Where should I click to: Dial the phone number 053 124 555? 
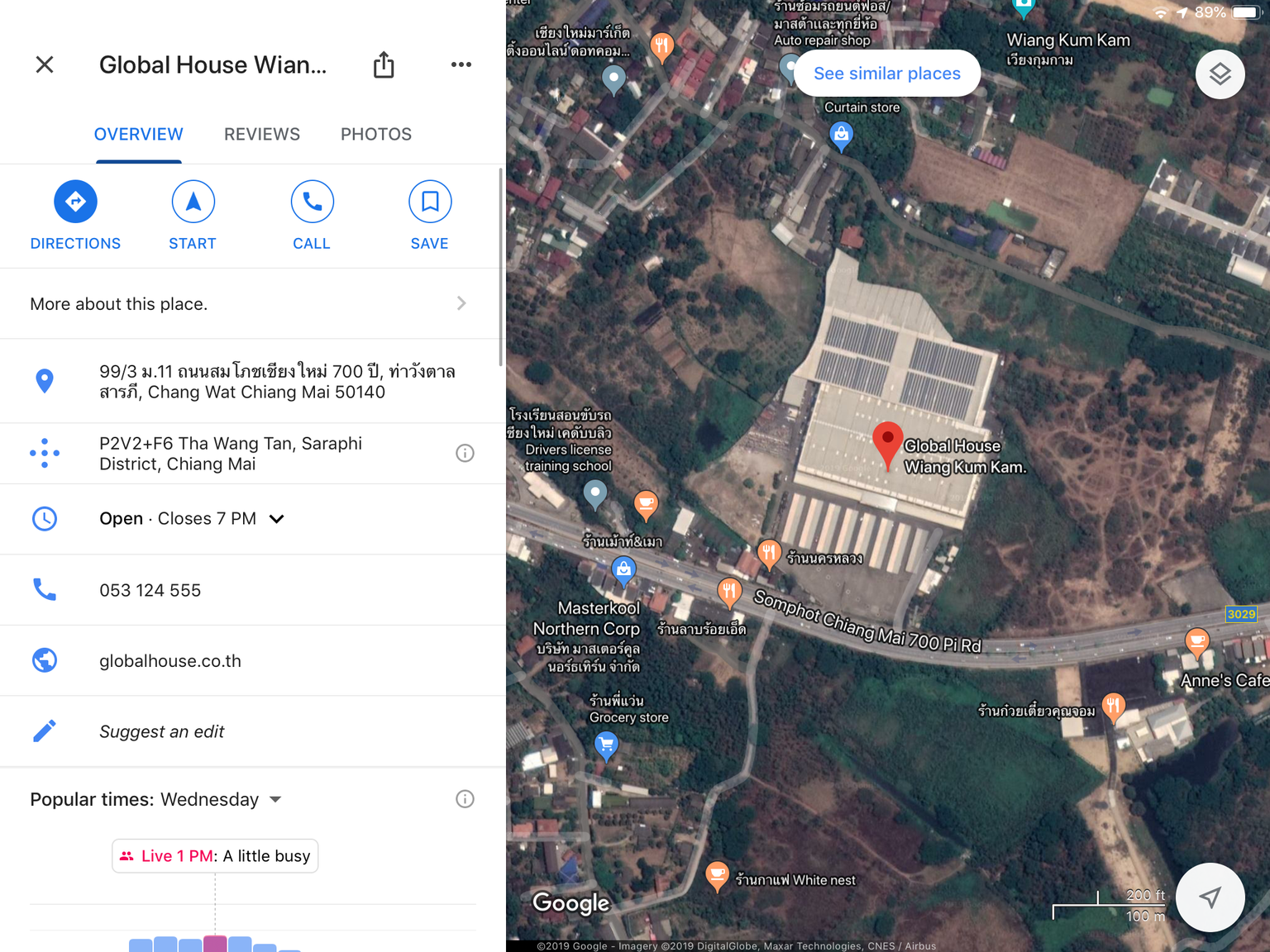coord(150,590)
